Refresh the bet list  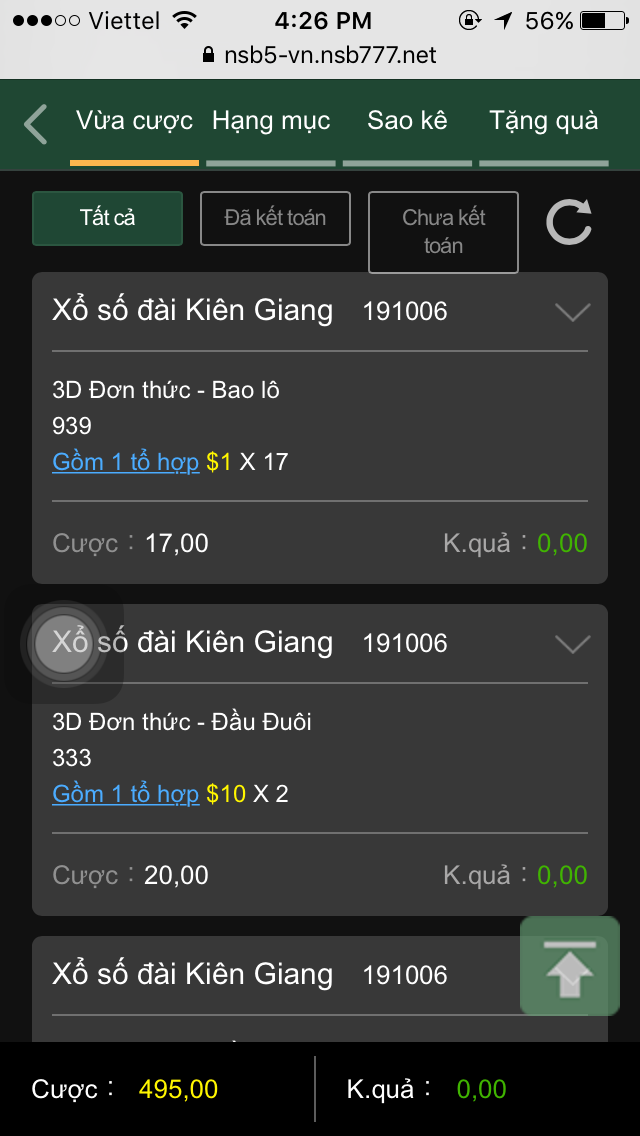(x=569, y=222)
